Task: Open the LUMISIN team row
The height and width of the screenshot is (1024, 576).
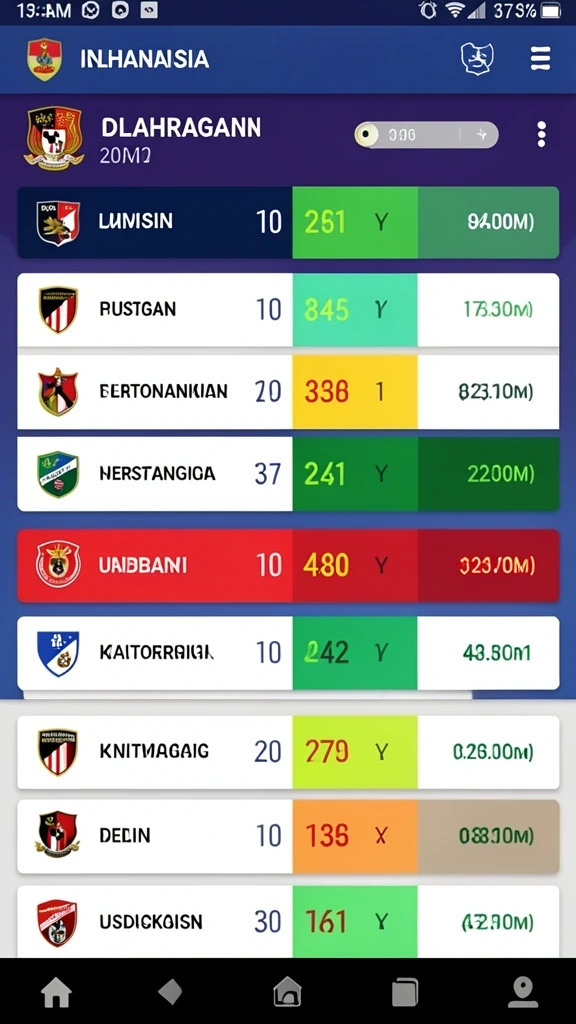Action: click(x=288, y=222)
